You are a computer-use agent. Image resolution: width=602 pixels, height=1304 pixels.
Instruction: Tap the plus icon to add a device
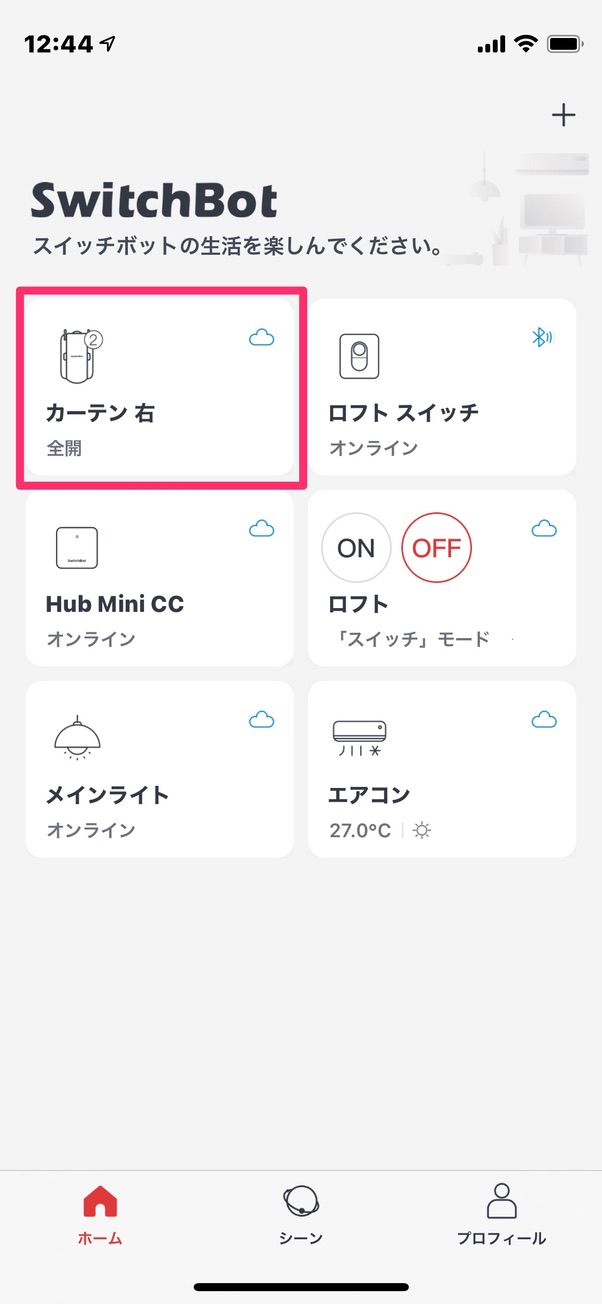[564, 115]
